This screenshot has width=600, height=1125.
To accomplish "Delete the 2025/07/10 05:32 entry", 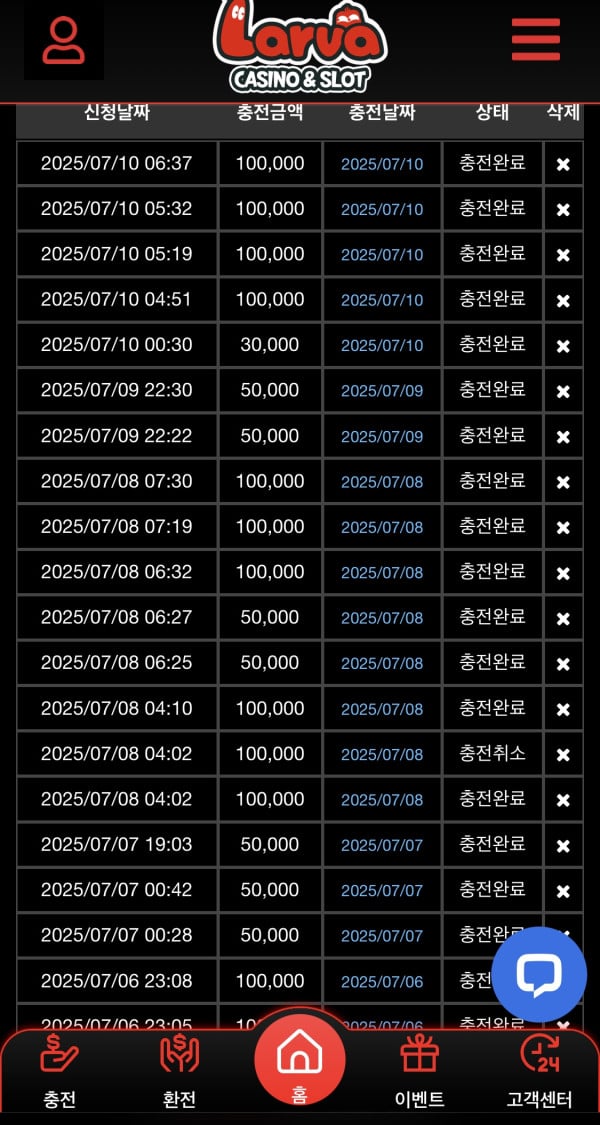I will point(563,210).
